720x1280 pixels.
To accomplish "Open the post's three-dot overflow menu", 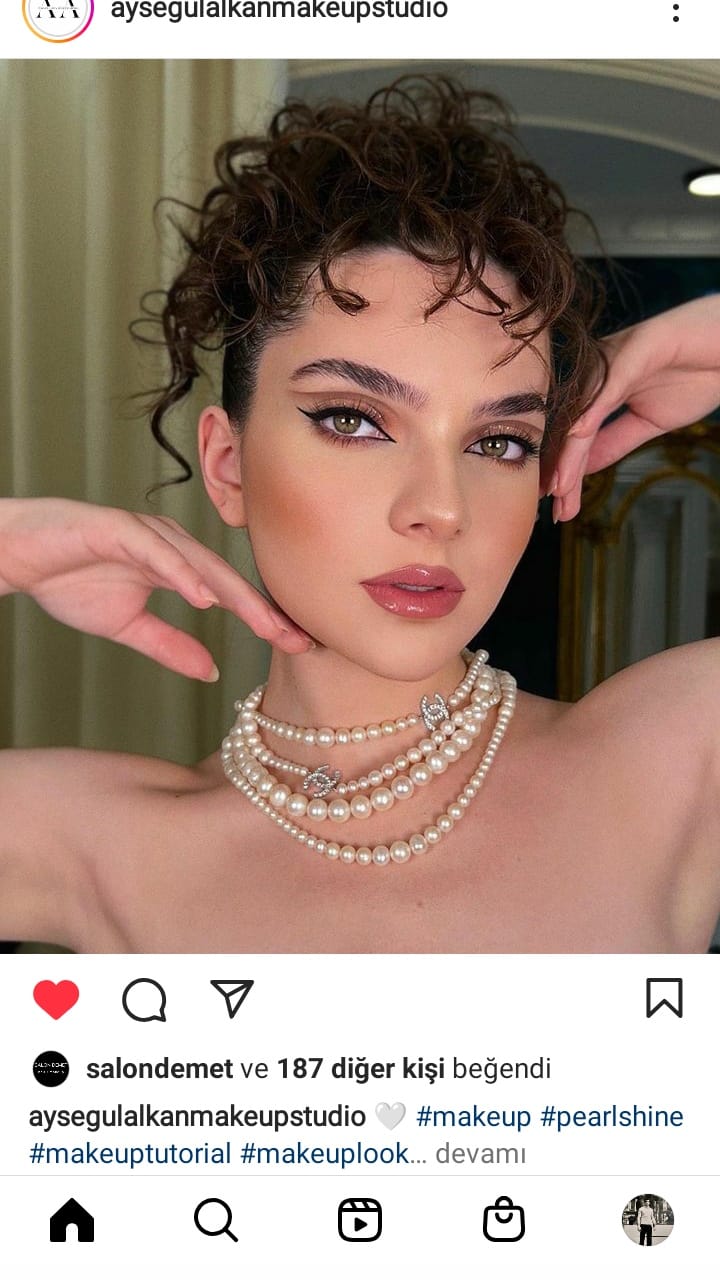I will 676,12.
